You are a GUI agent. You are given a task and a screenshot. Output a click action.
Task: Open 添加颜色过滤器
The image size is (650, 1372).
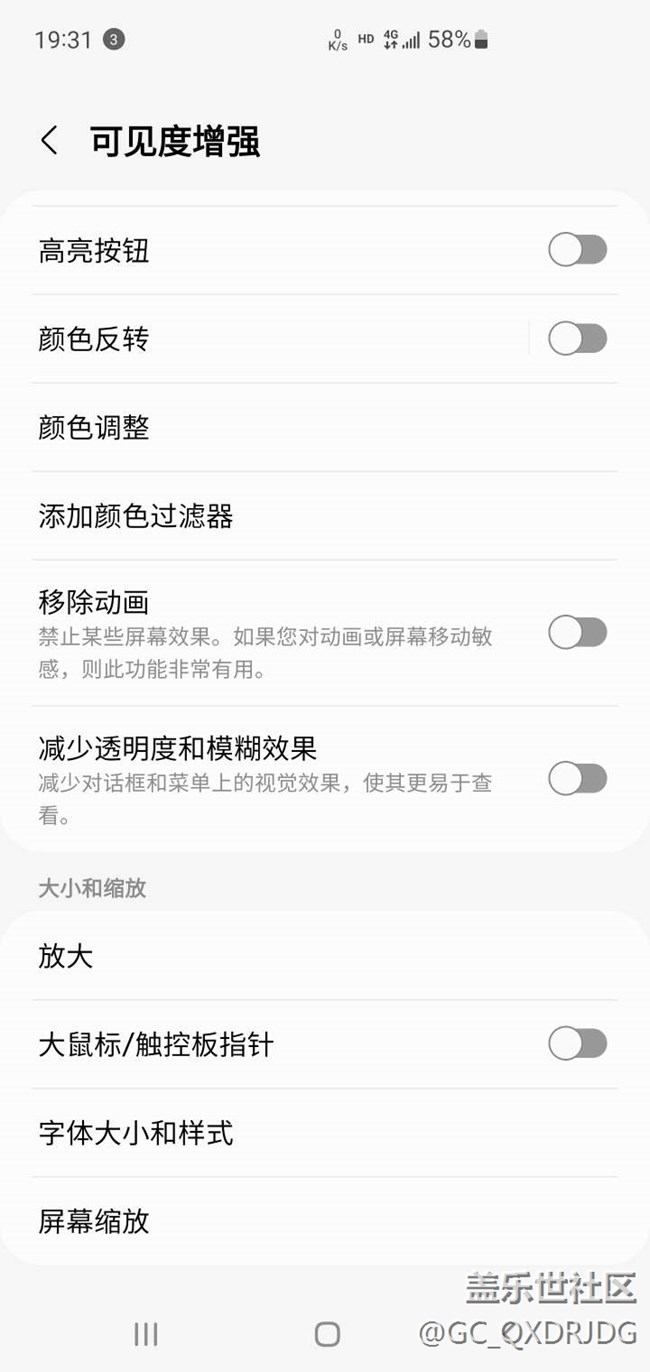[x=325, y=516]
